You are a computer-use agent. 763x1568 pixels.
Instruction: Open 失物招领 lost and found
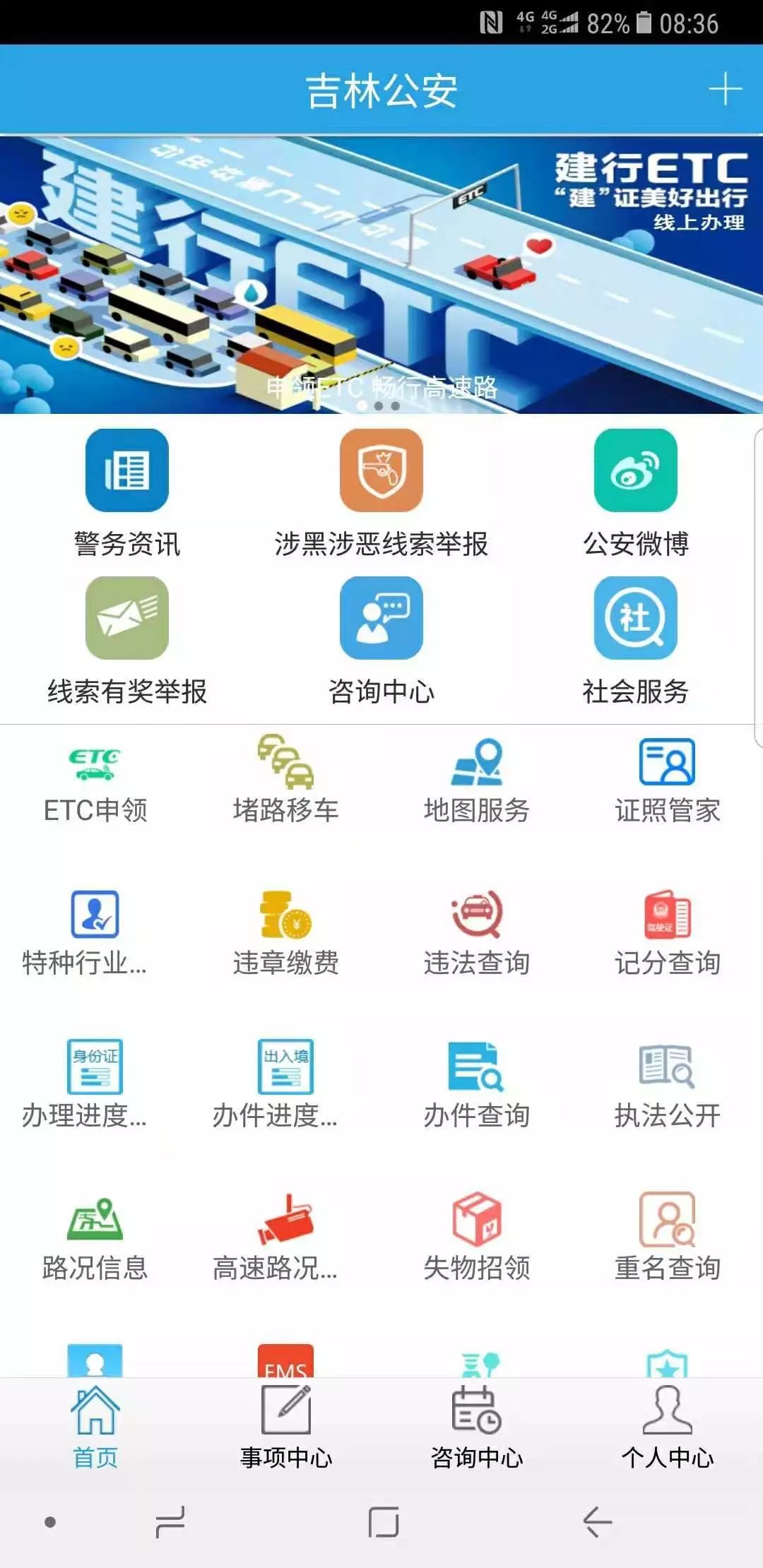pyautogui.click(x=477, y=1233)
